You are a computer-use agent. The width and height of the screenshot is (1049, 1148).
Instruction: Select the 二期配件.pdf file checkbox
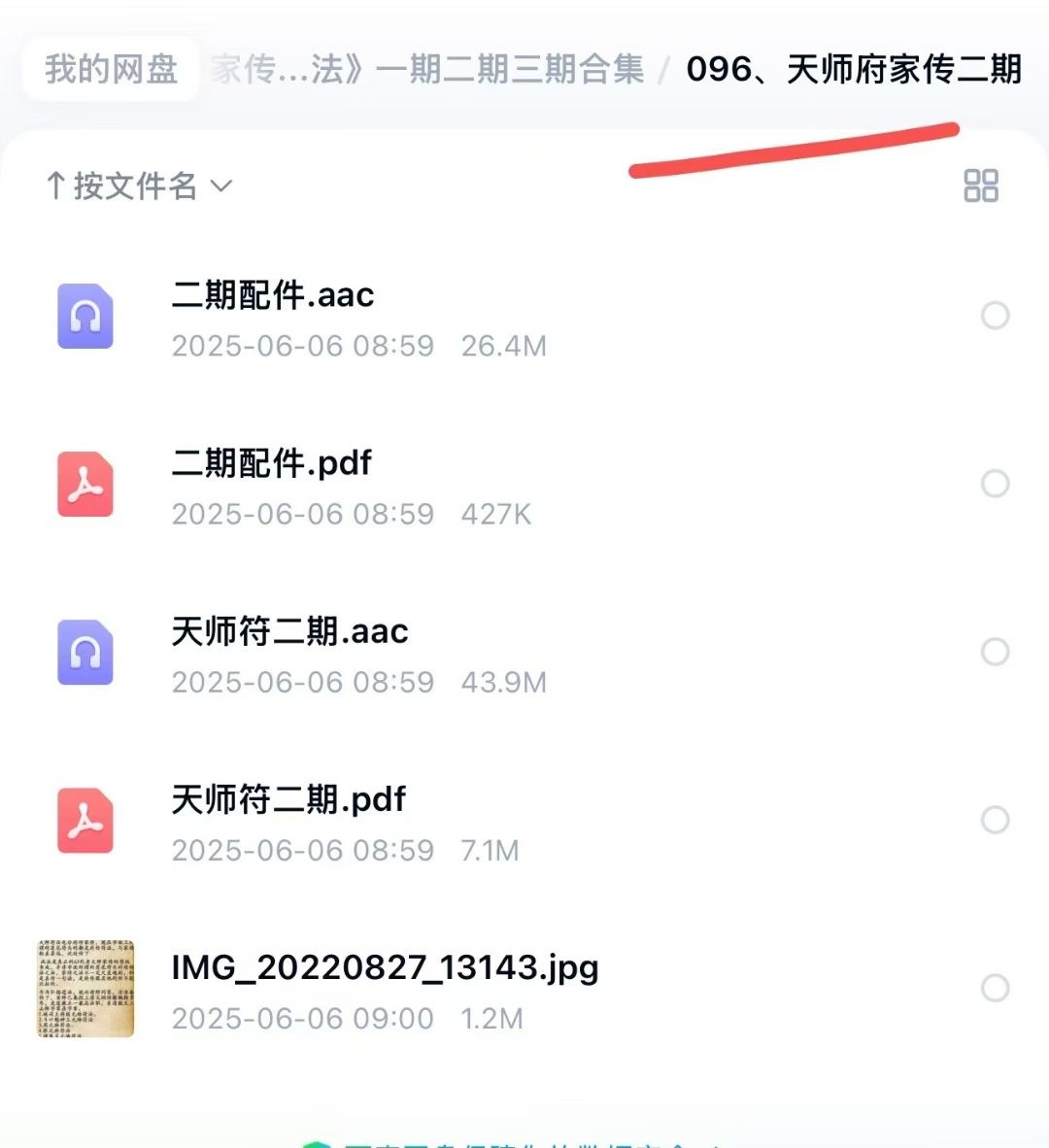pos(995,484)
